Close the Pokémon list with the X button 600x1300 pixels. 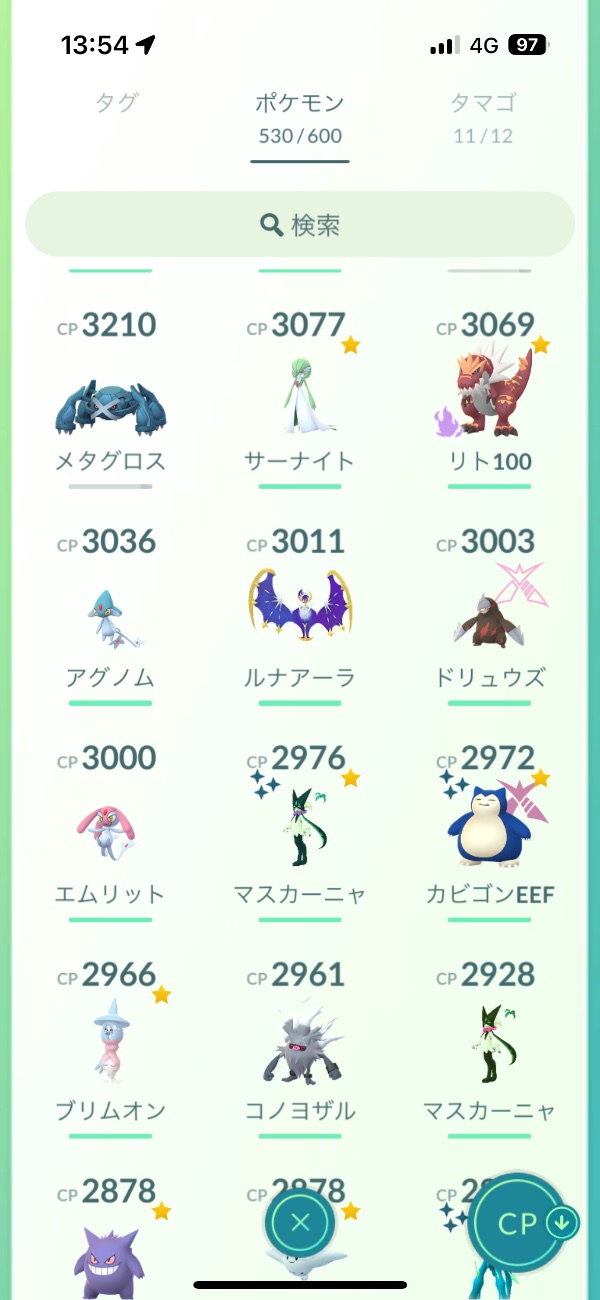click(x=300, y=1222)
